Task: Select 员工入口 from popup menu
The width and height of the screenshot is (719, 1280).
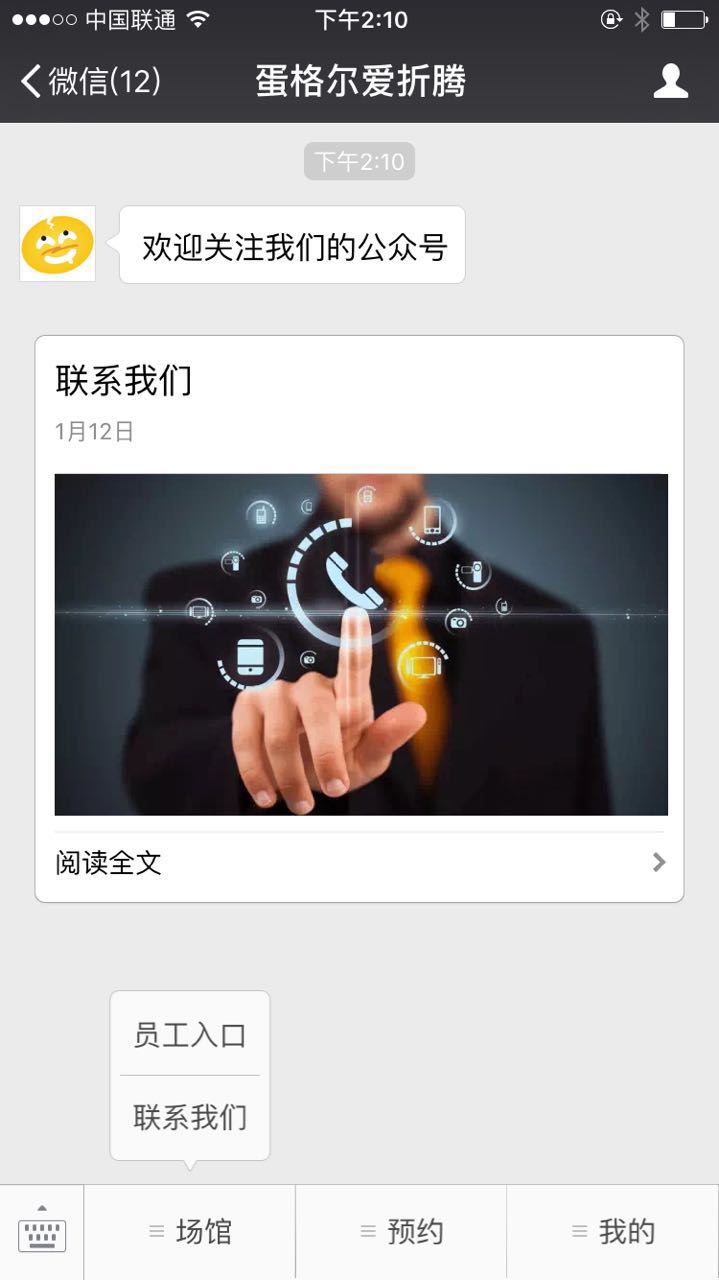Action: pyautogui.click(x=190, y=1035)
